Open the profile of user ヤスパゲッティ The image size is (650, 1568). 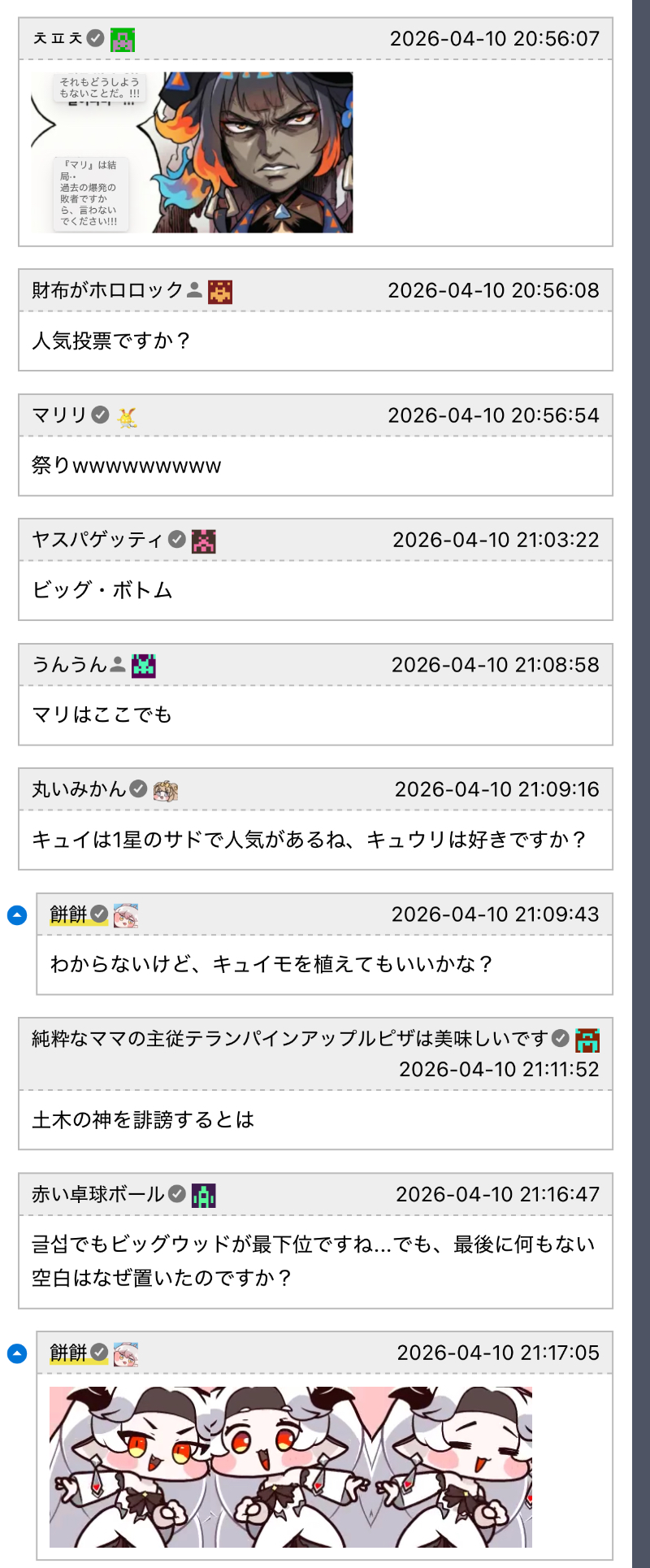(97, 540)
